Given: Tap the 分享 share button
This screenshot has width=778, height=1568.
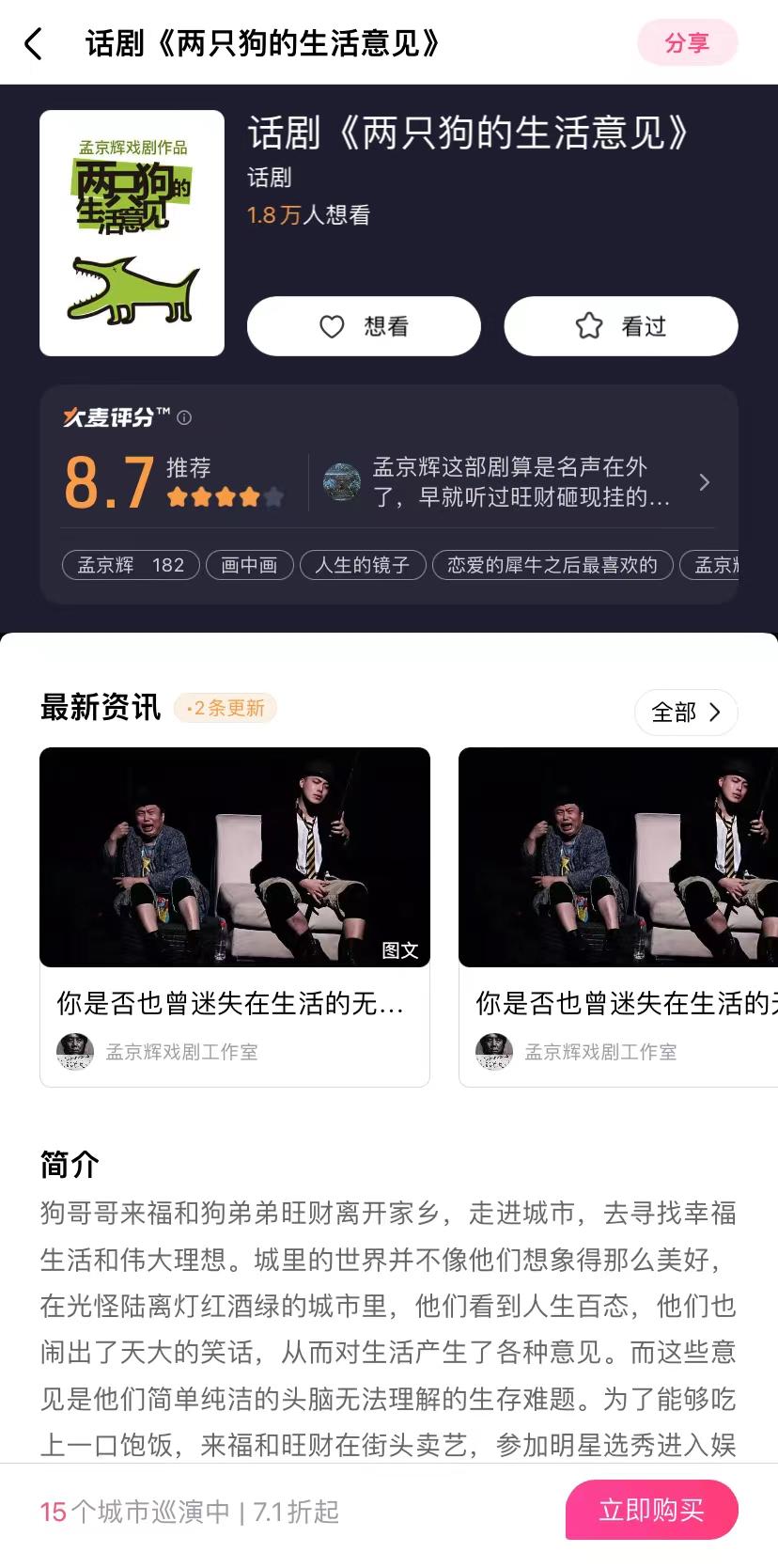Looking at the screenshot, I should pos(688,43).
